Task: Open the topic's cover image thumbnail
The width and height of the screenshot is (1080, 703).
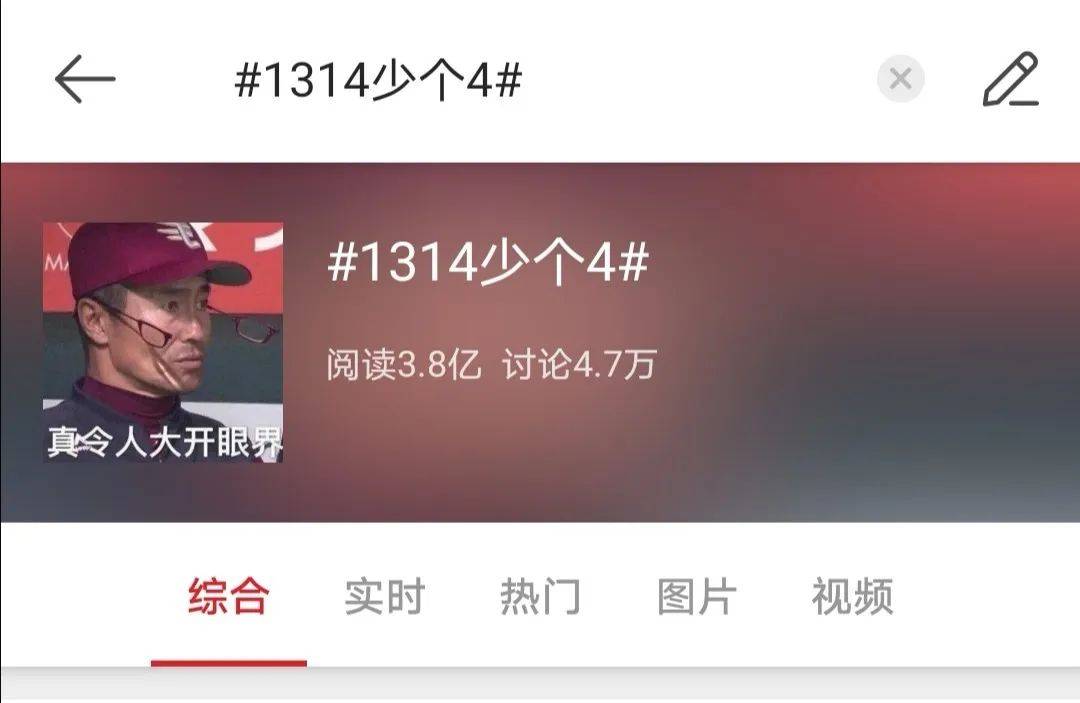Action: click(x=162, y=342)
